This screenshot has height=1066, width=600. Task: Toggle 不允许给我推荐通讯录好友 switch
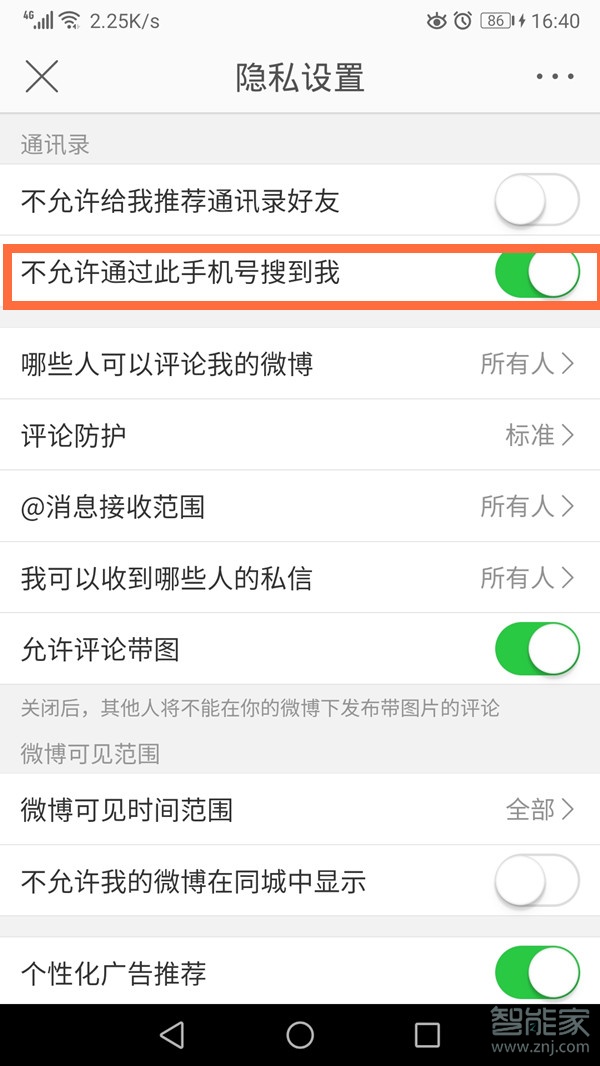537,202
